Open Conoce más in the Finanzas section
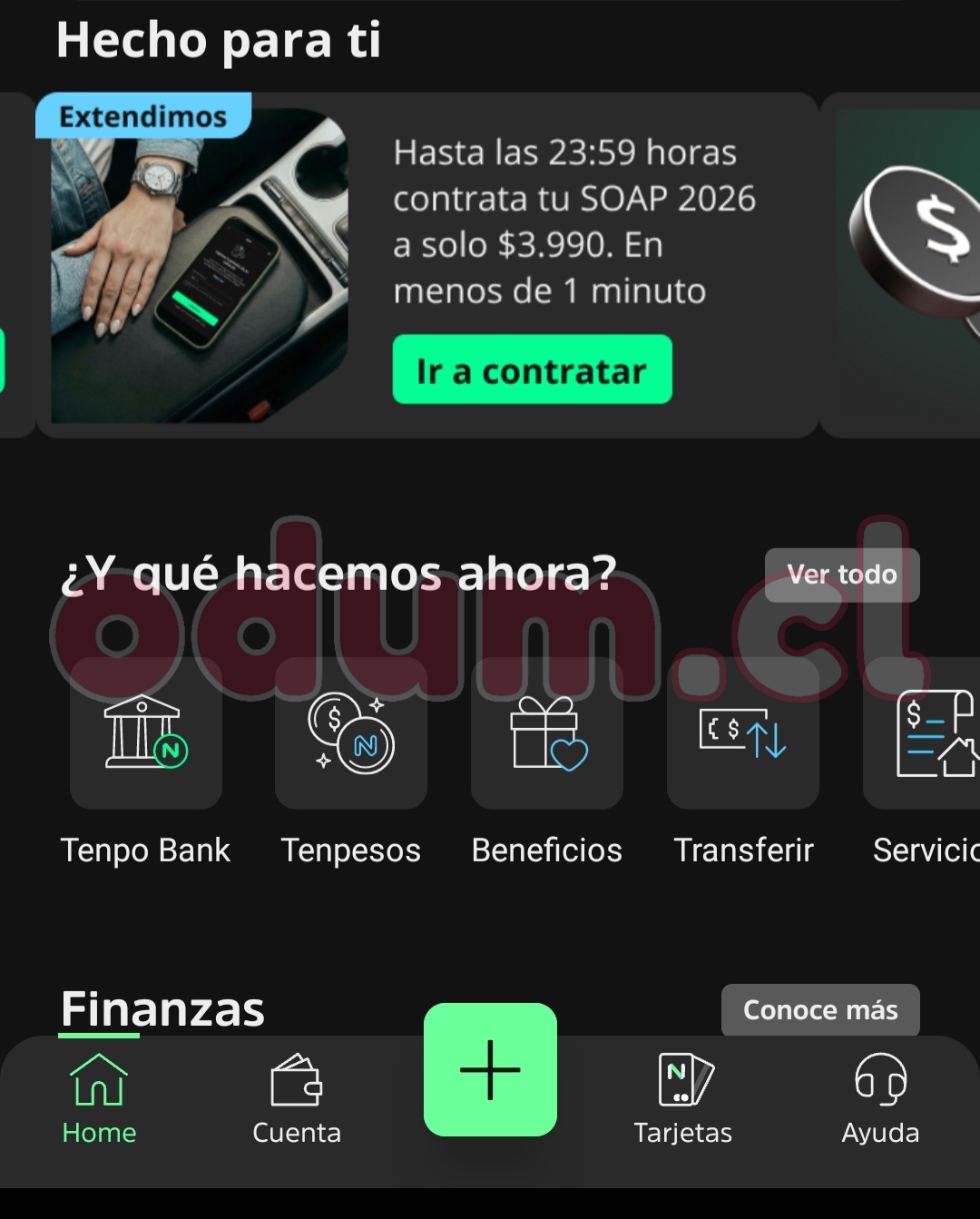The width and height of the screenshot is (980, 1219). pos(819,1009)
